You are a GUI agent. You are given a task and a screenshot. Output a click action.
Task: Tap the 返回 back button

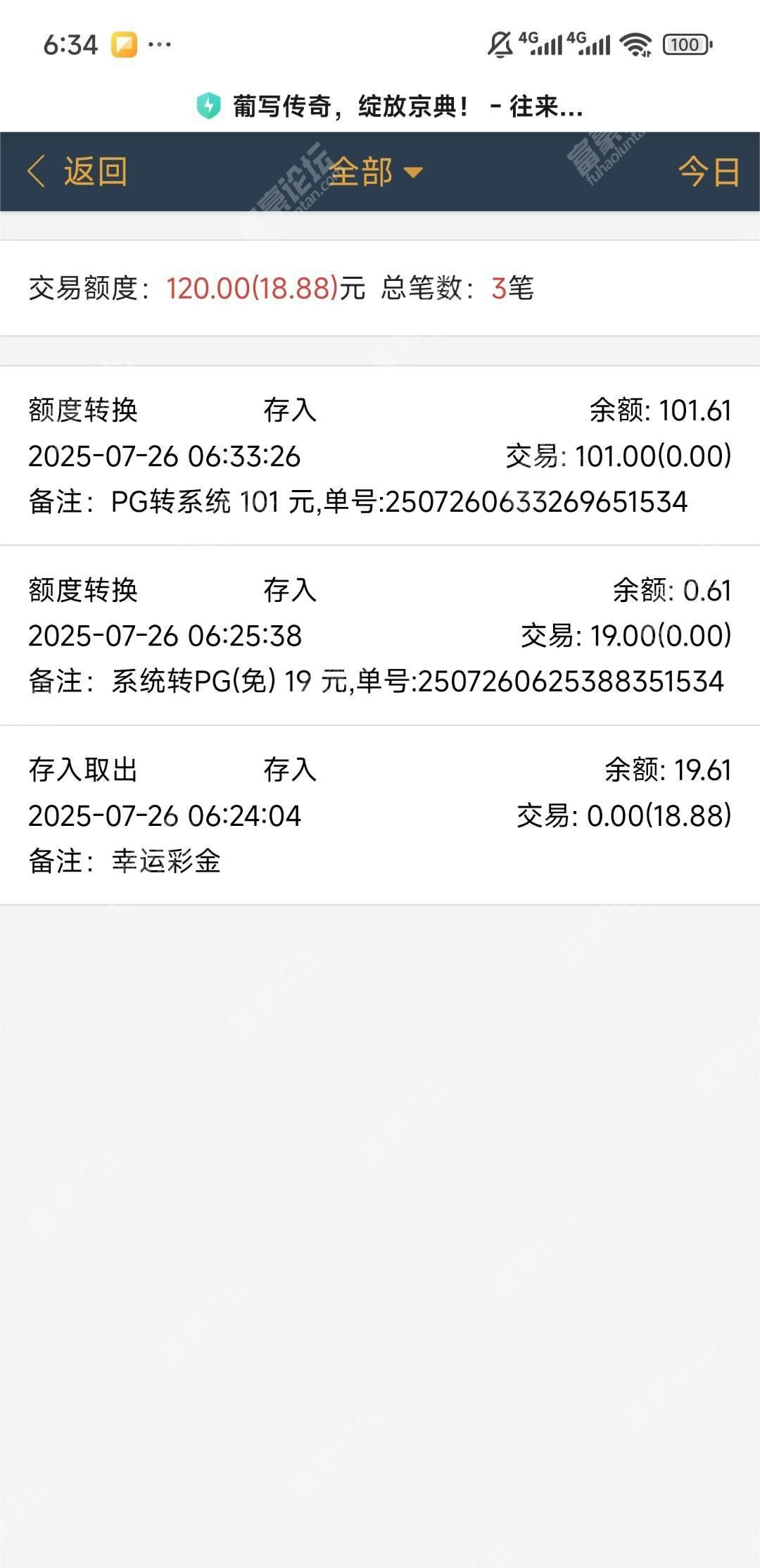[x=77, y=172]
